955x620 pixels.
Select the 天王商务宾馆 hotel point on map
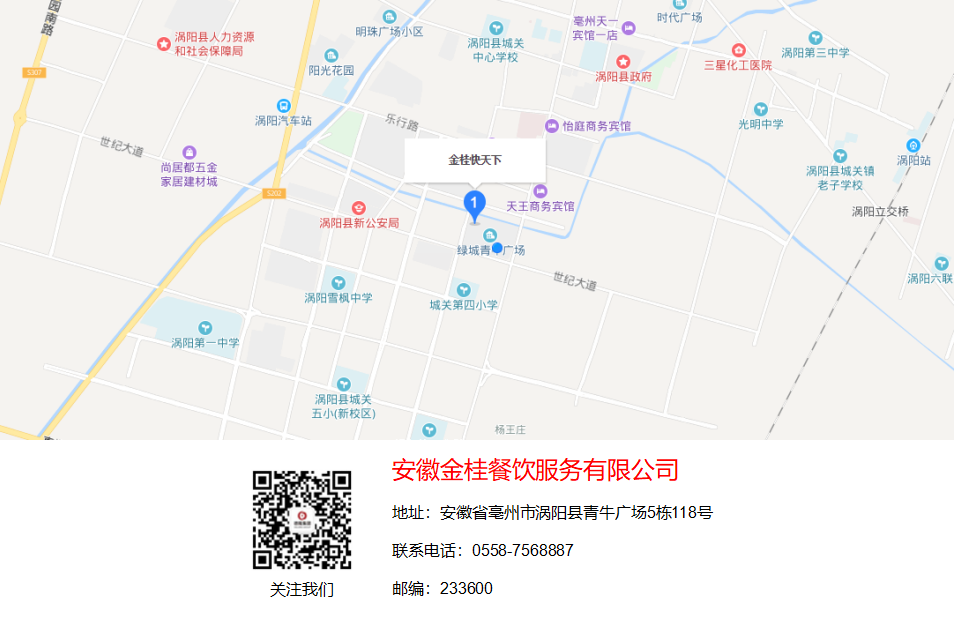[541, 191]
